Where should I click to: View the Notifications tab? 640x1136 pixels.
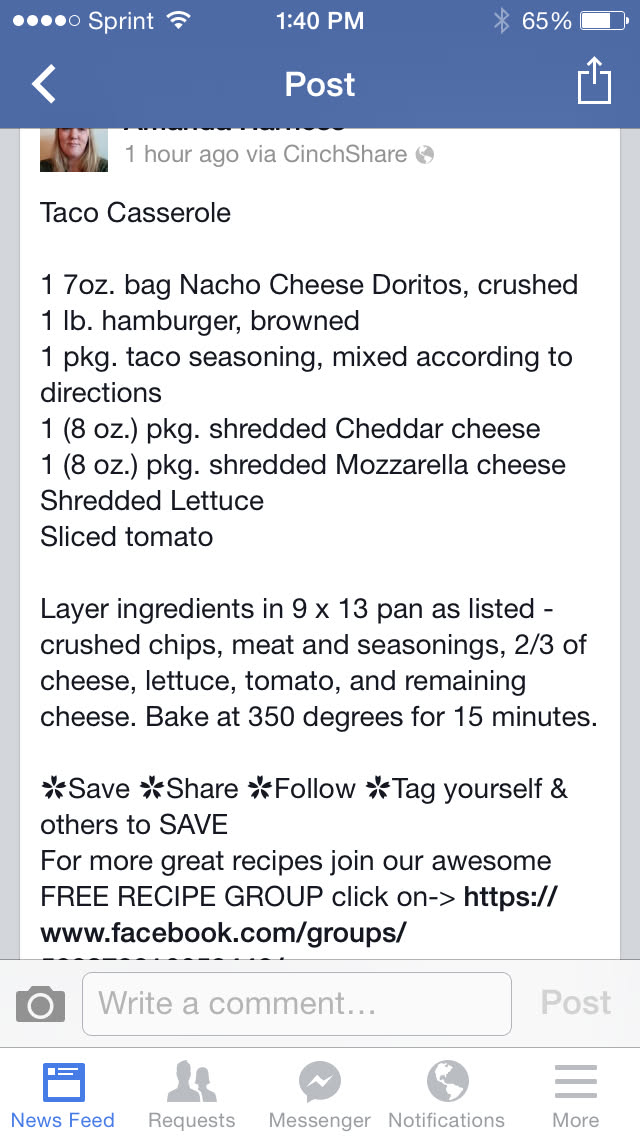[x=447, y=1094]
